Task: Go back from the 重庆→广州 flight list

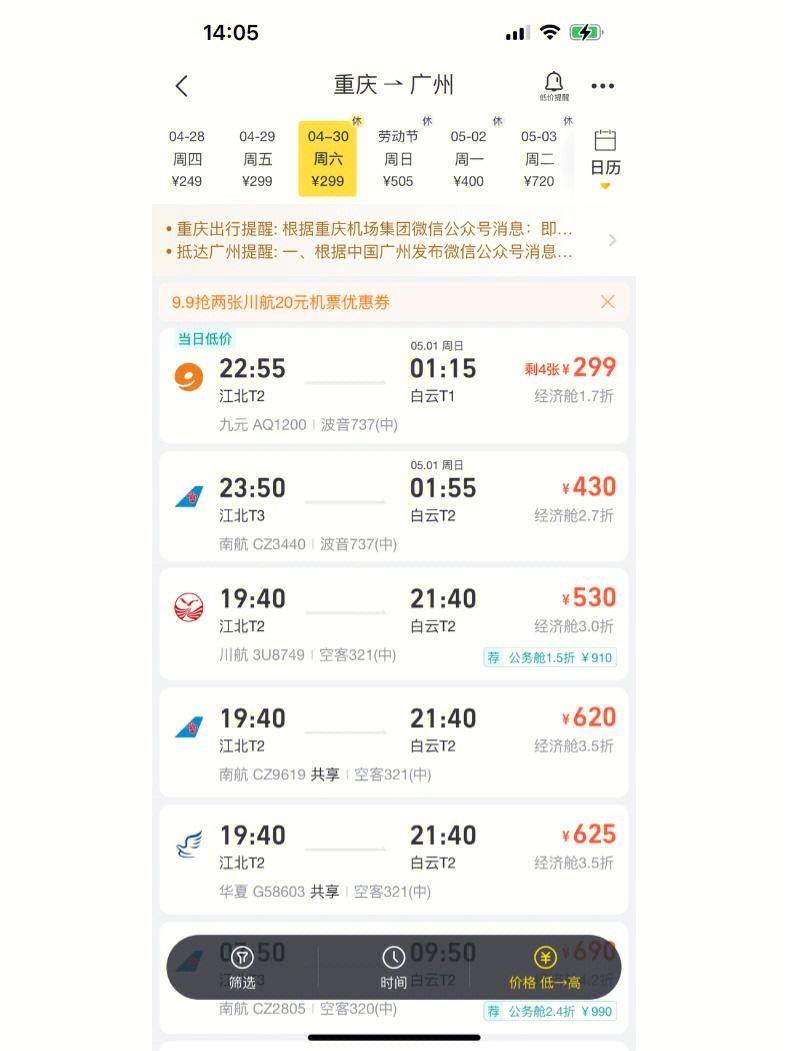Action: tap(181, 86)
